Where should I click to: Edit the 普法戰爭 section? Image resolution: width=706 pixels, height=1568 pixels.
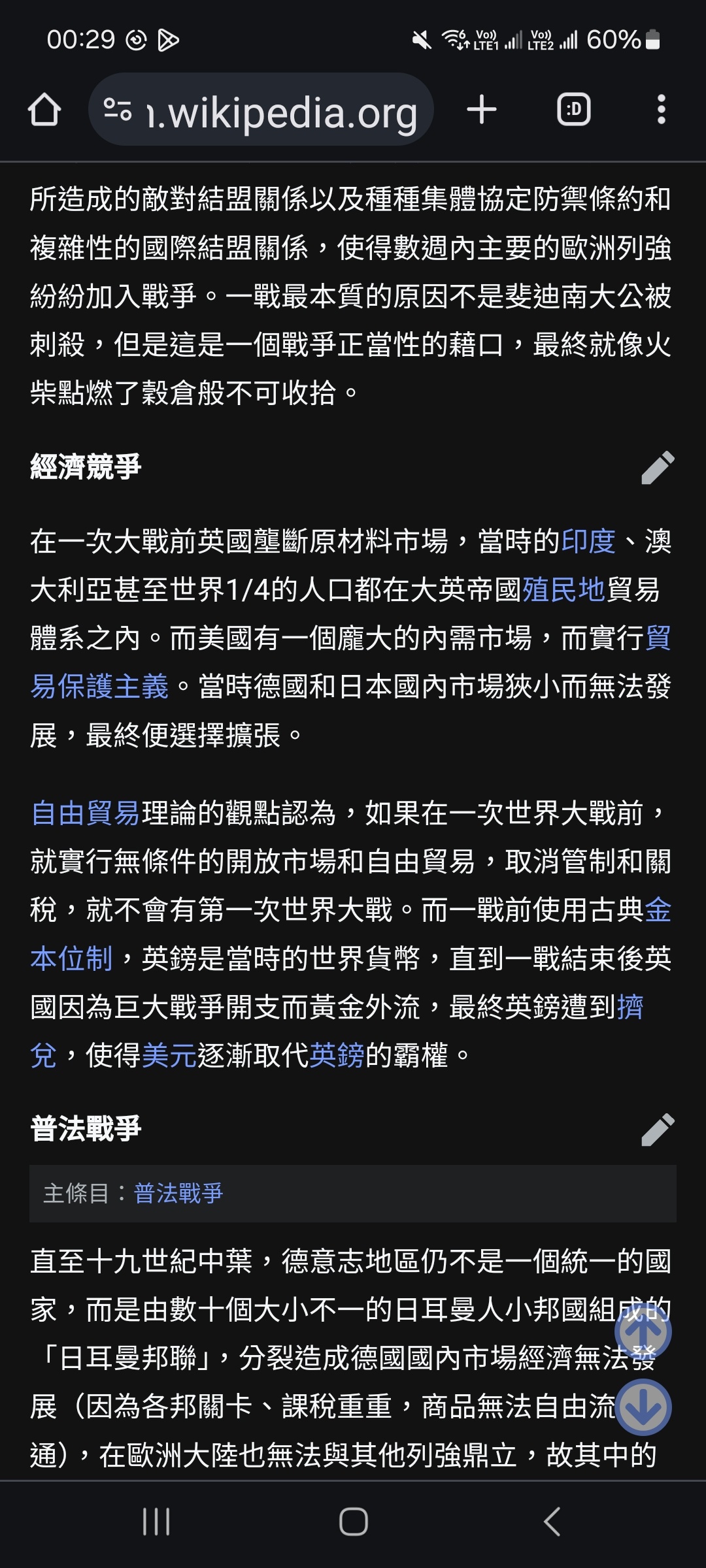658,1130
